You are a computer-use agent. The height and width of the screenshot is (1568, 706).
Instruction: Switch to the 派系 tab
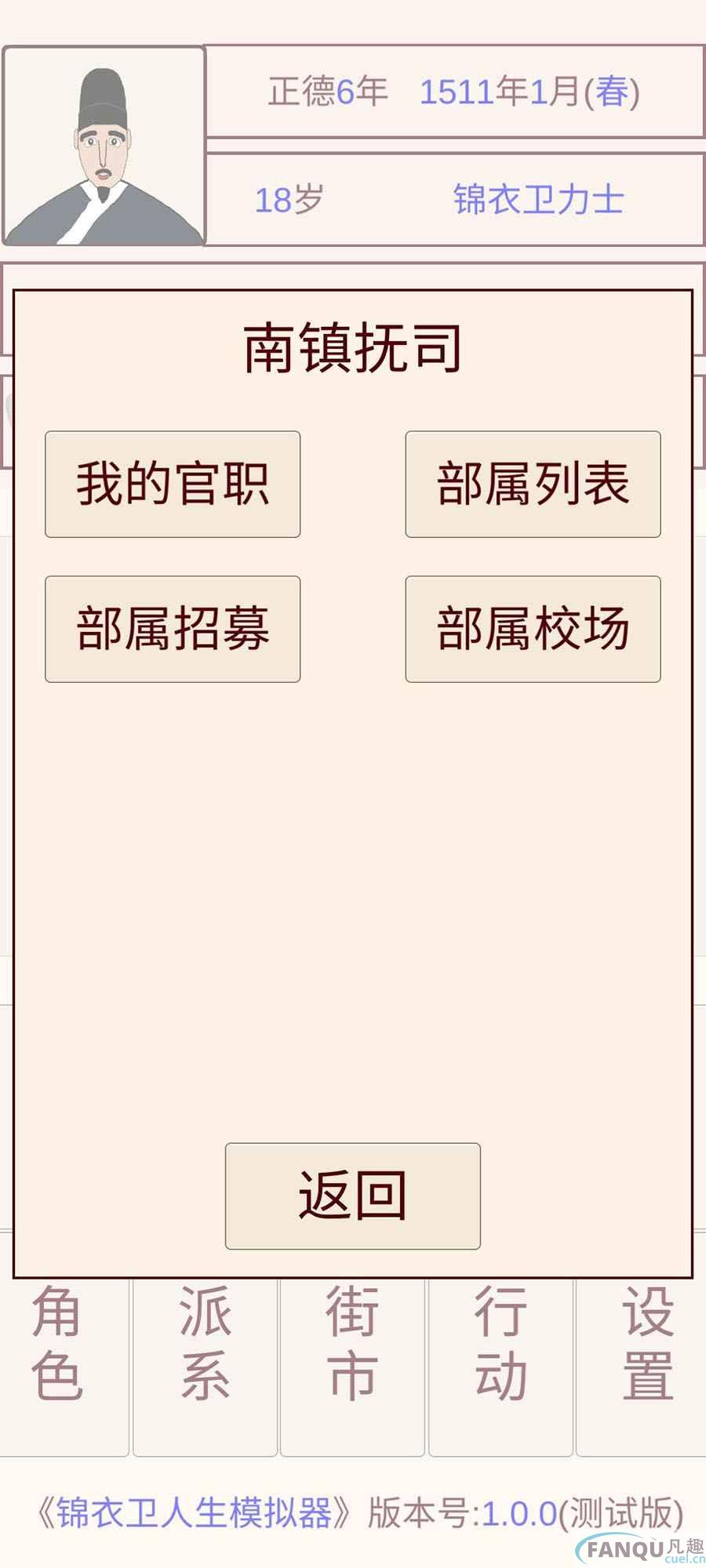point(205,1366)
